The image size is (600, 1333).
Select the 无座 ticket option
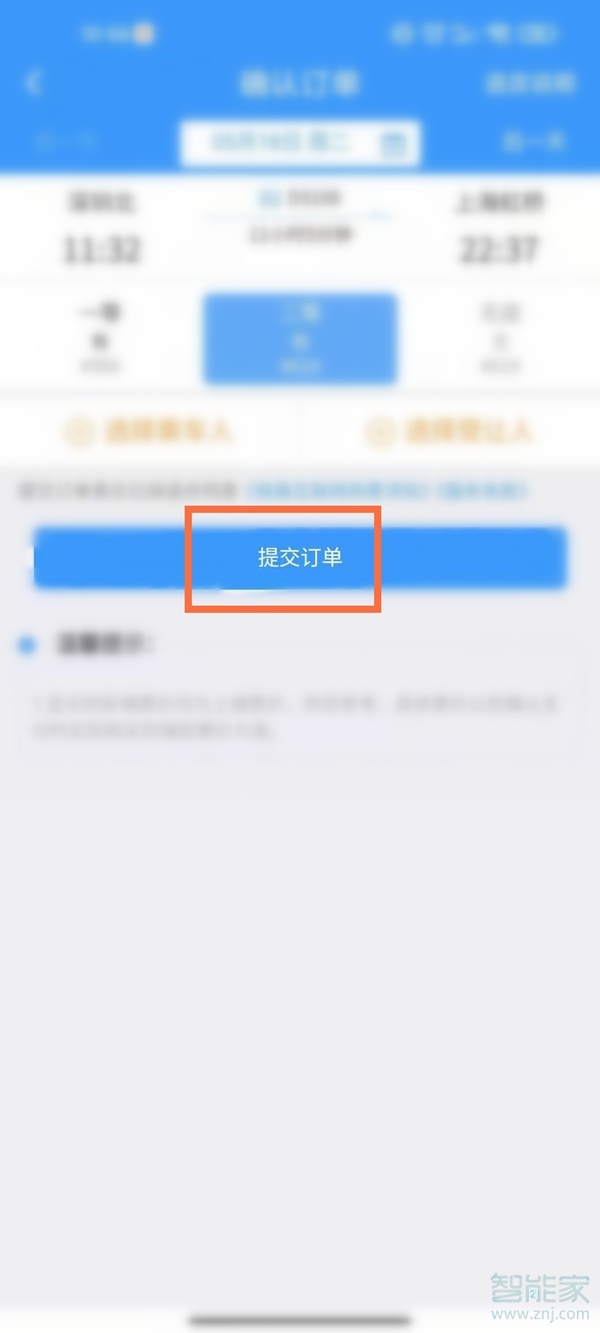500,338
